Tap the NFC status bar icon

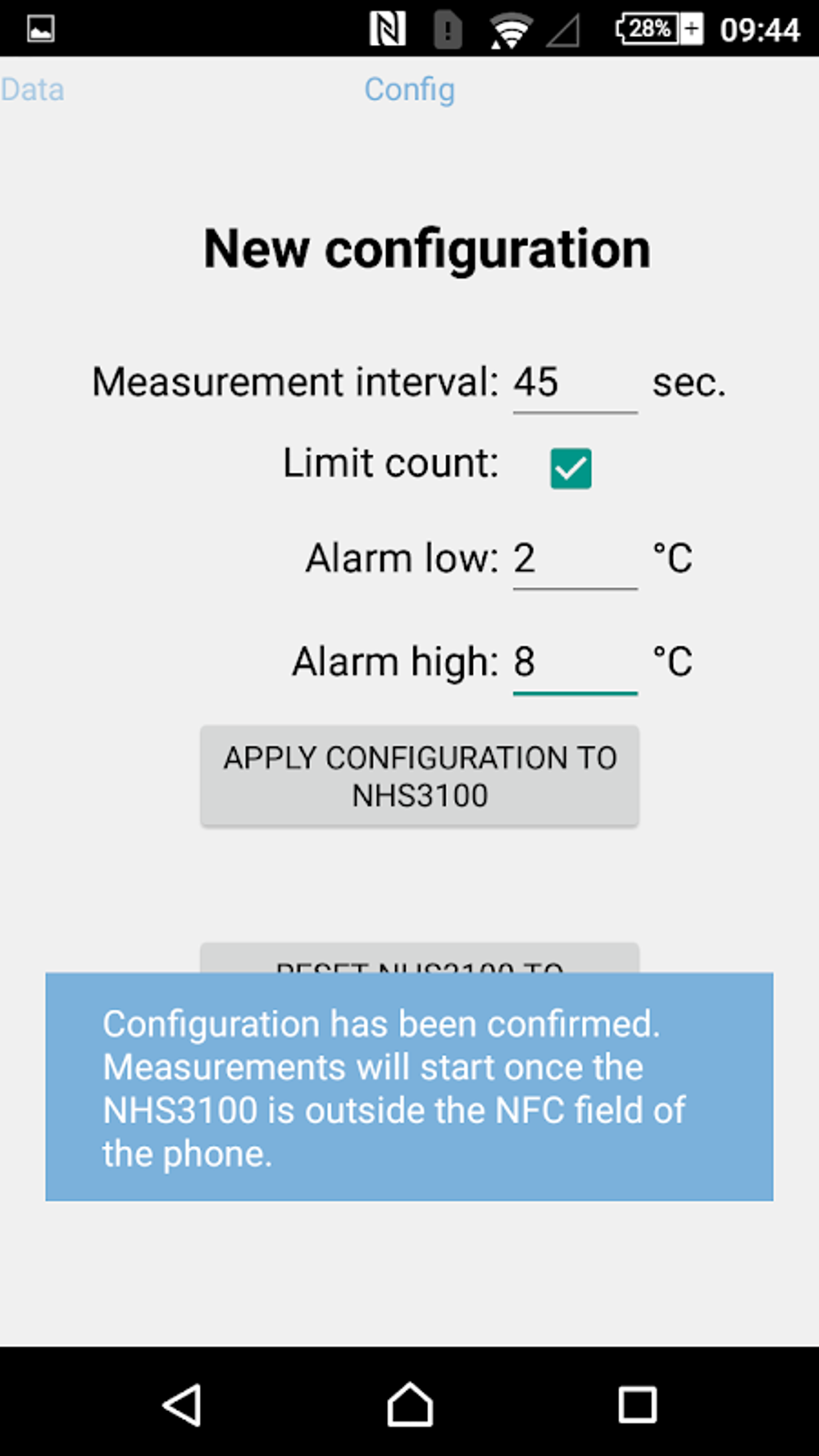[386, 29]
